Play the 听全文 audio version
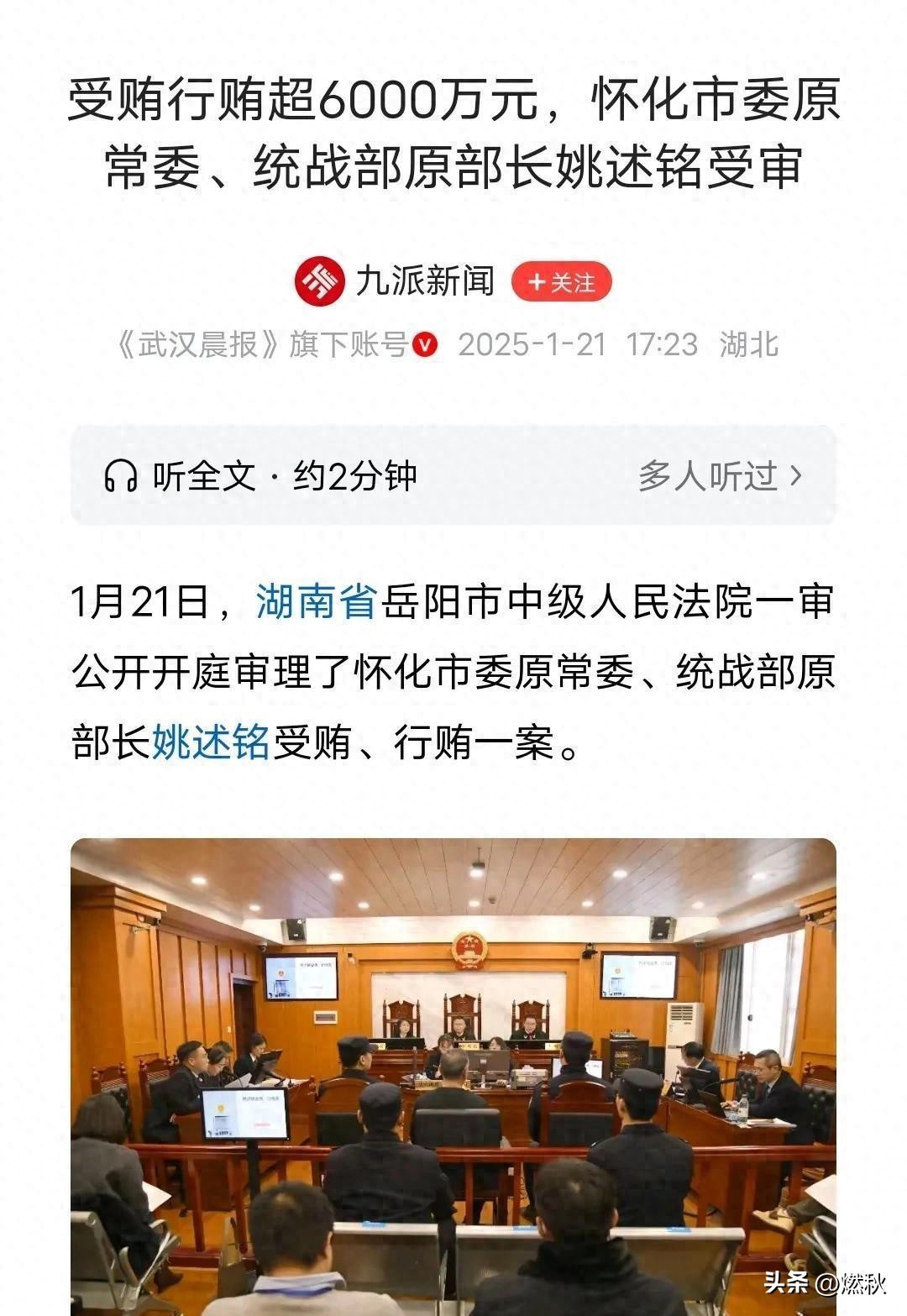907x1316 pixels. pos(260,476)
